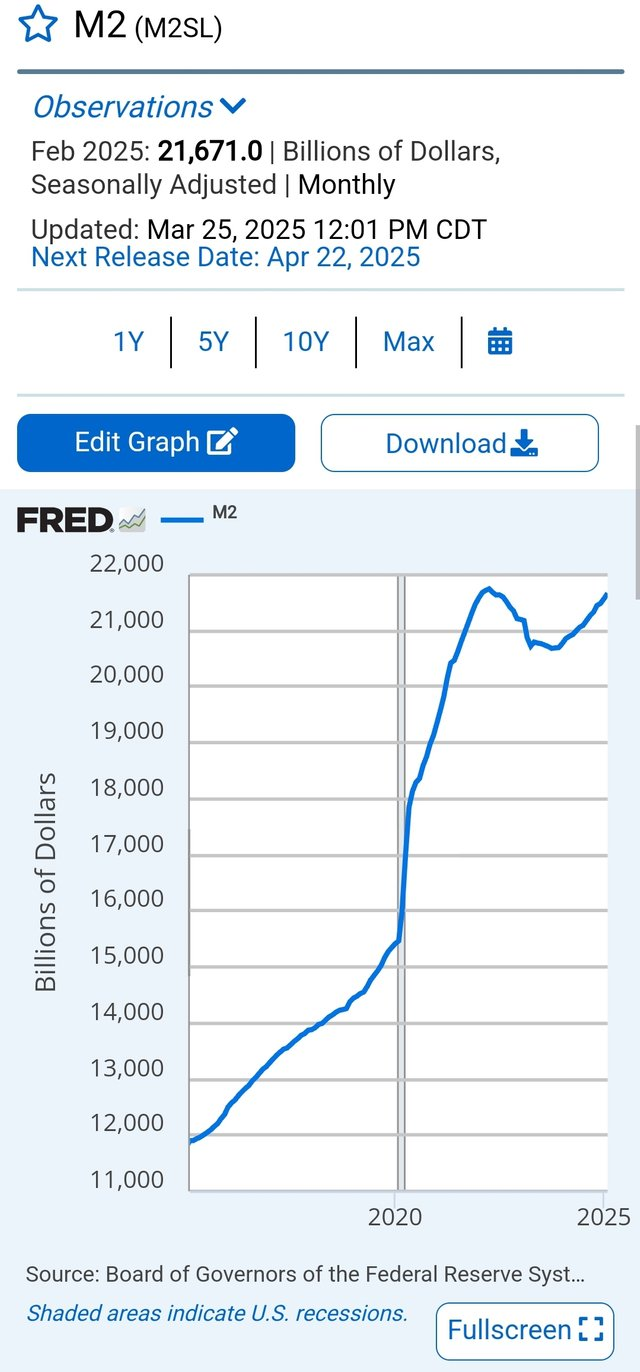Expand the Observations dropdown
Viewport: 640px width, 1372px height.
click(x=140, y=107)
